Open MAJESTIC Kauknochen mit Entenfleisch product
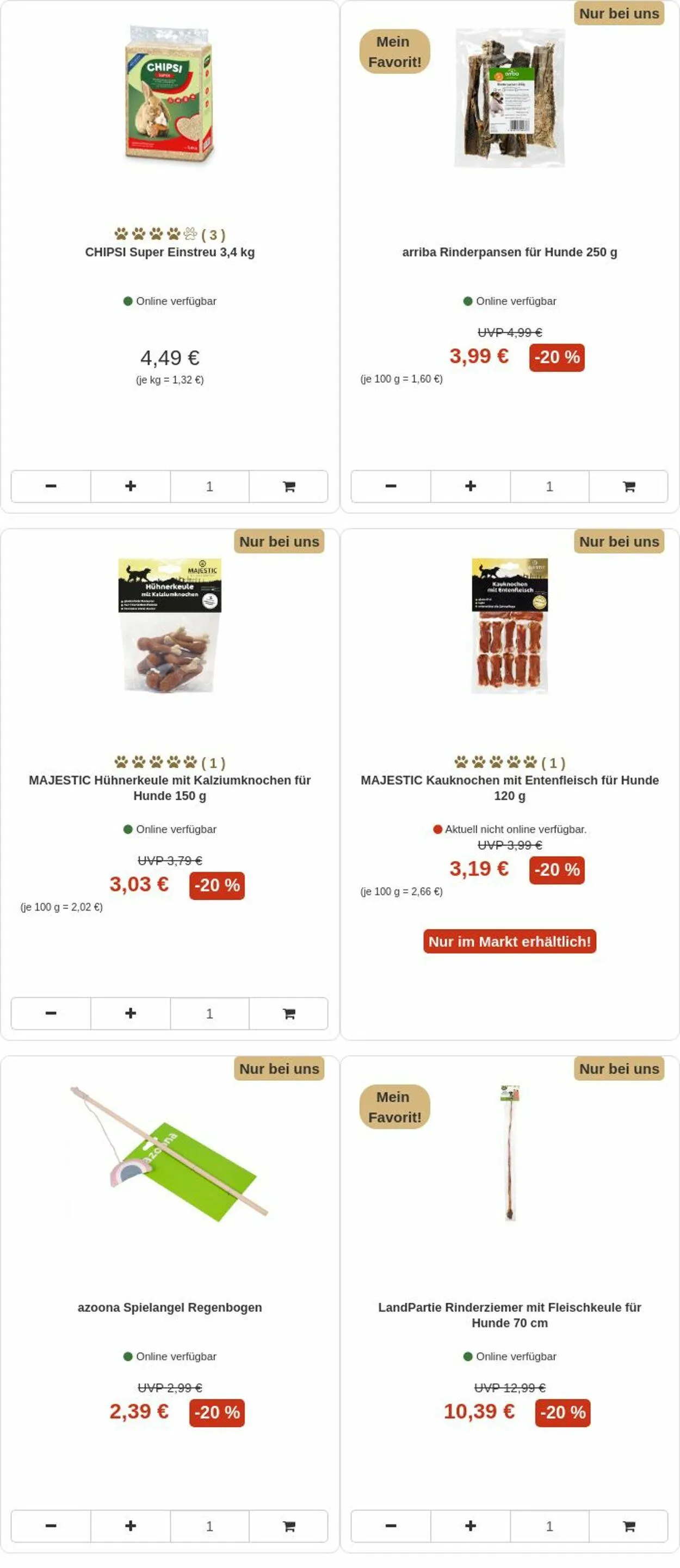The image size is (680, 1568). (509, 787)
